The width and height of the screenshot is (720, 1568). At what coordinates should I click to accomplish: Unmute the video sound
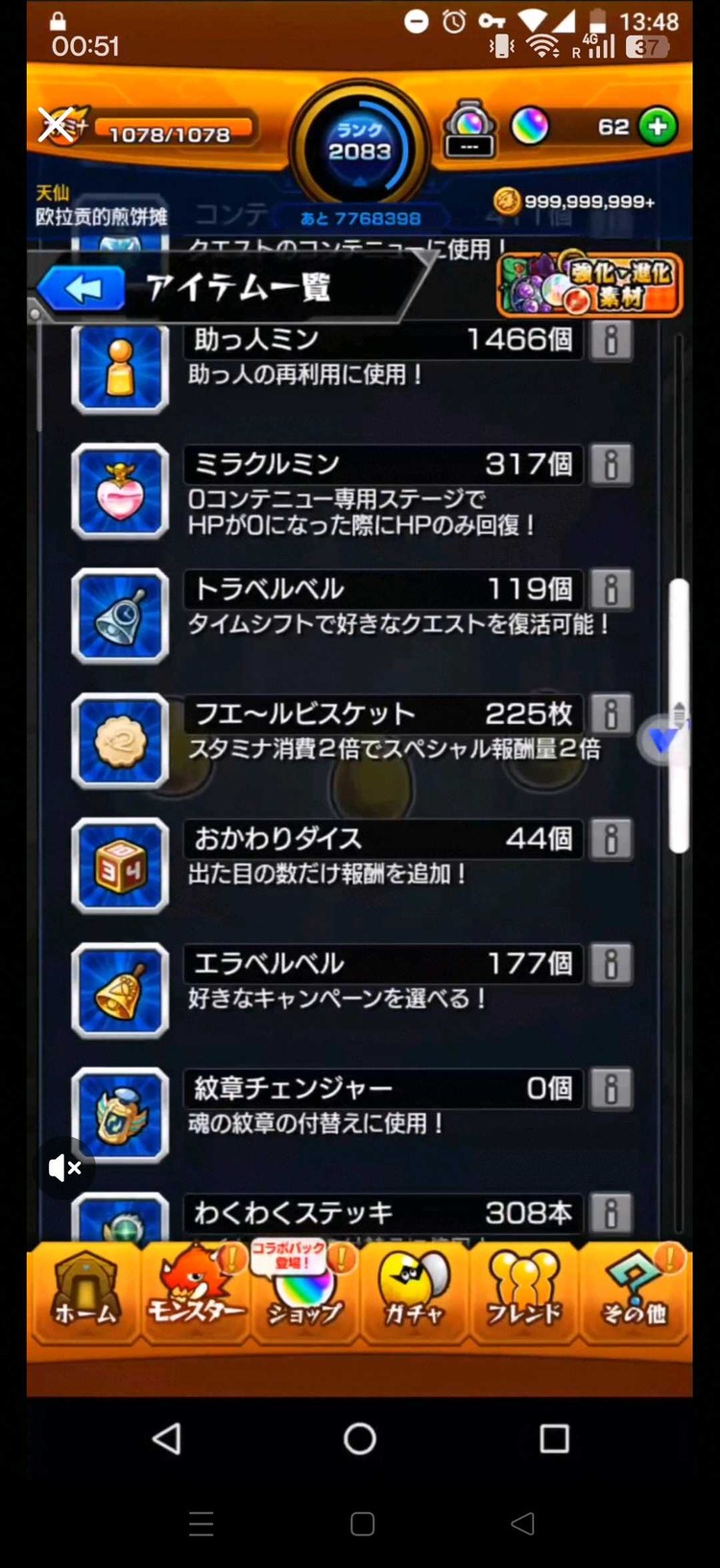65,1168
